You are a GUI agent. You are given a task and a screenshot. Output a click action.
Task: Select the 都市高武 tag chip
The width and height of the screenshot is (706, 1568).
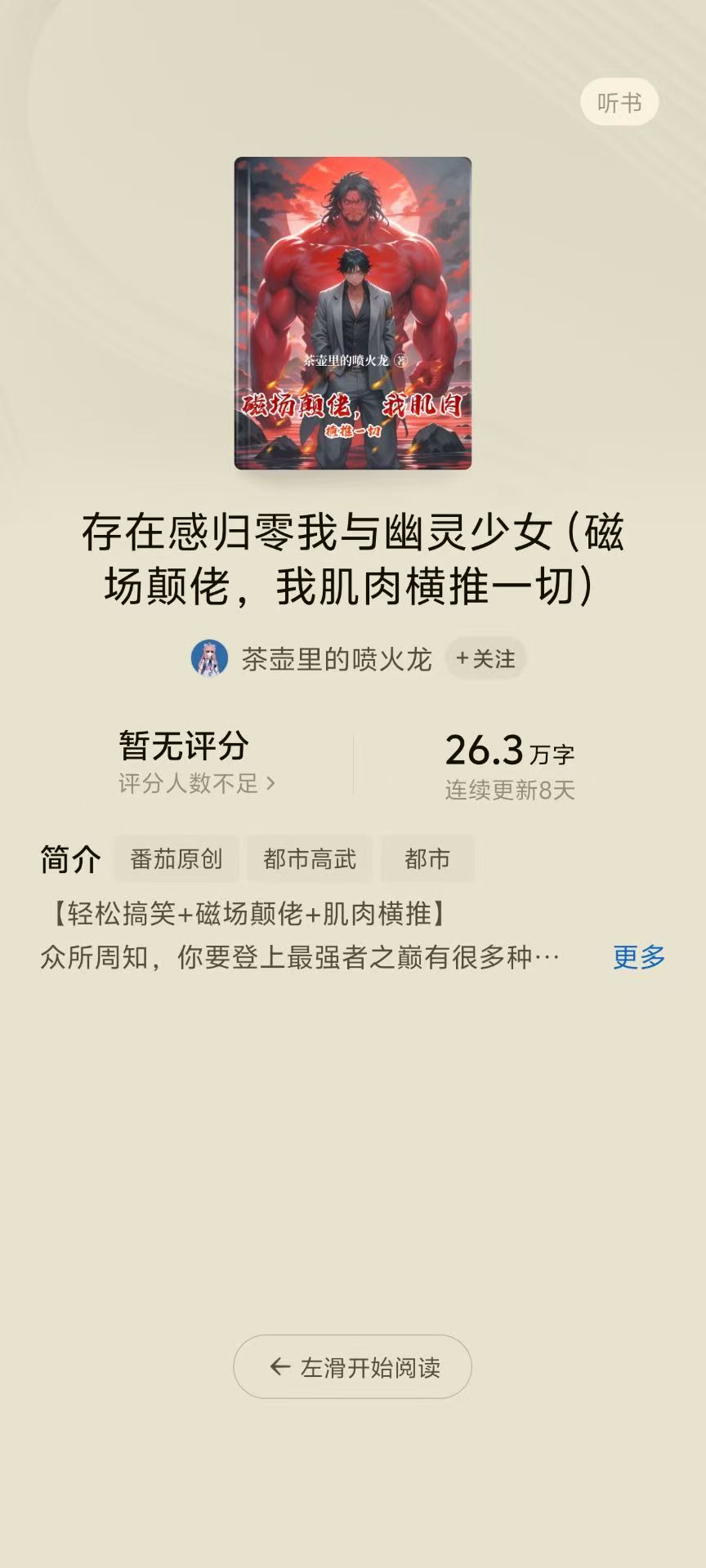point(310,859)
